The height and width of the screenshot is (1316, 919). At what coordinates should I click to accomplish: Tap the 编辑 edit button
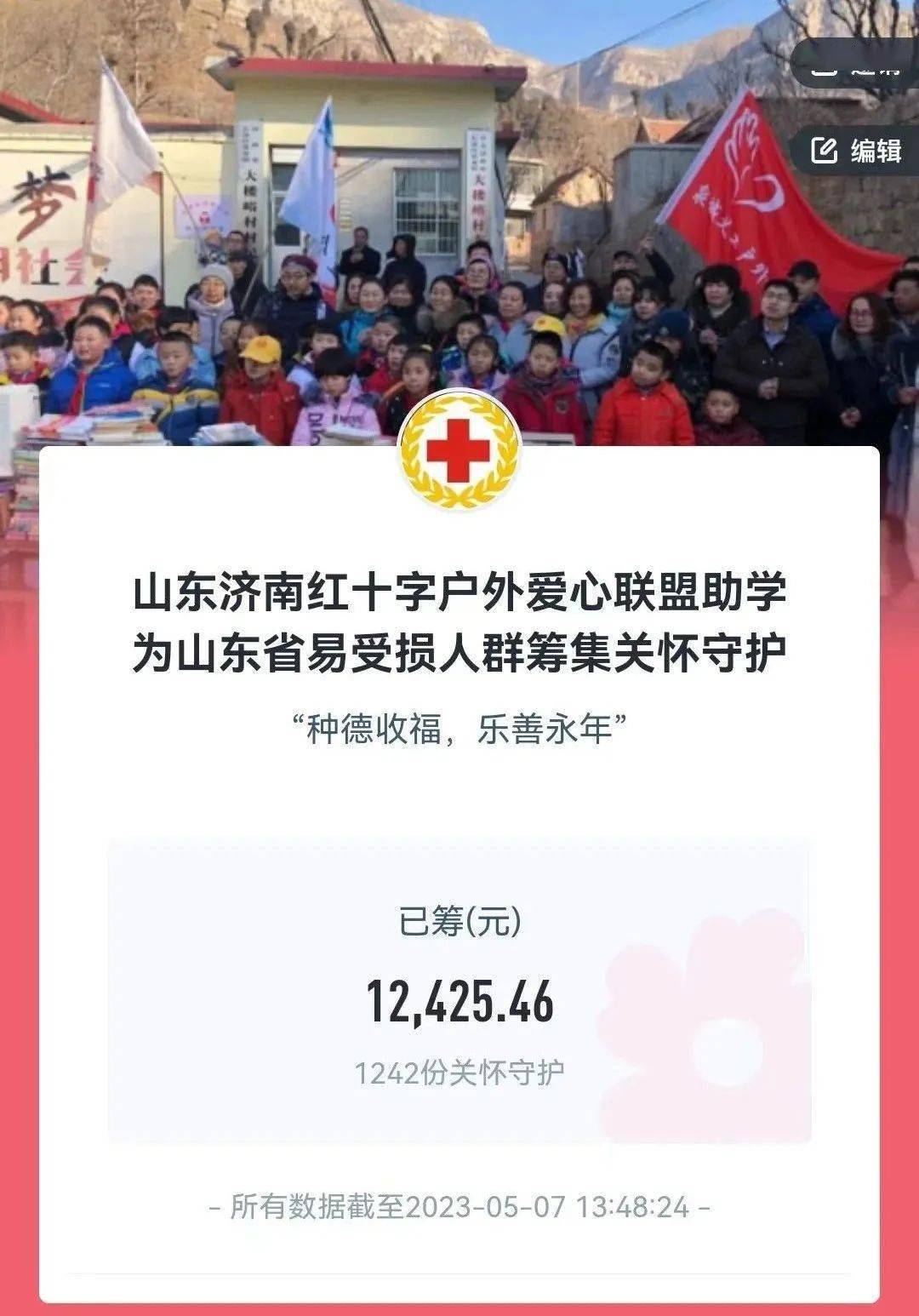(x=856, y=152)
